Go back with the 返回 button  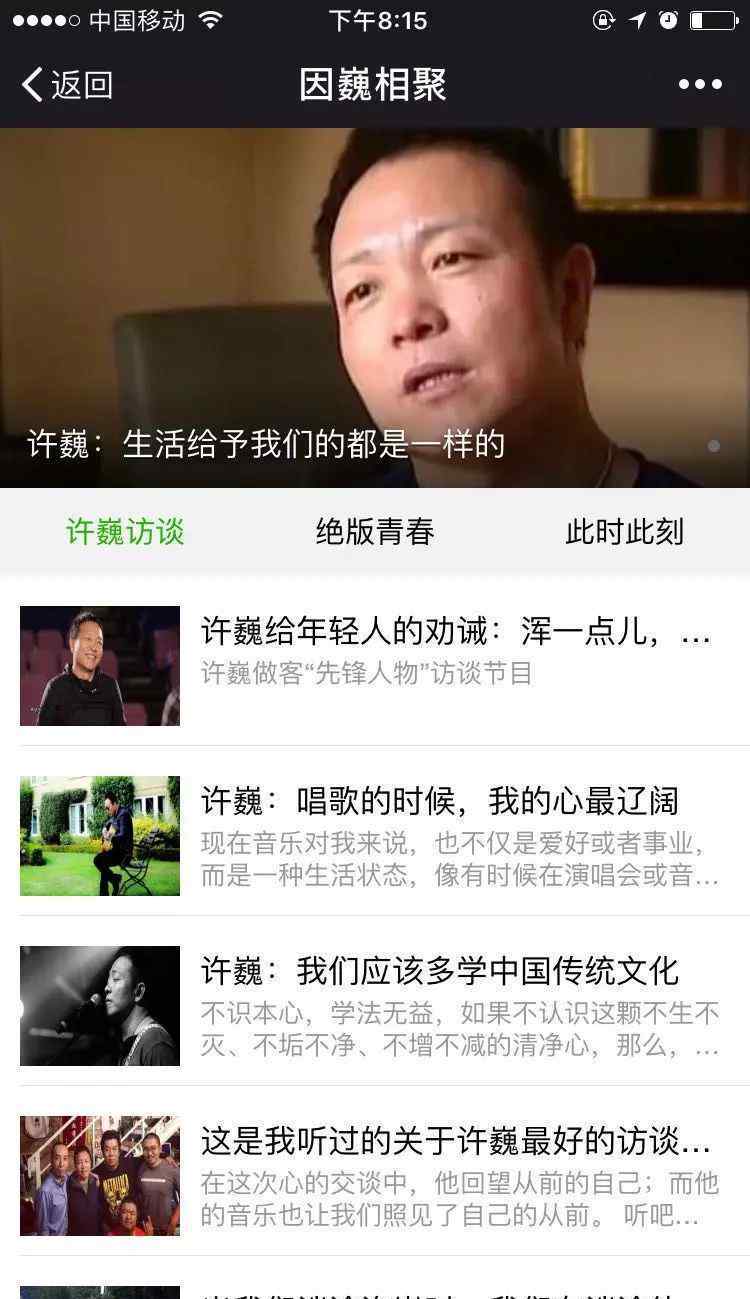point(67,85)
